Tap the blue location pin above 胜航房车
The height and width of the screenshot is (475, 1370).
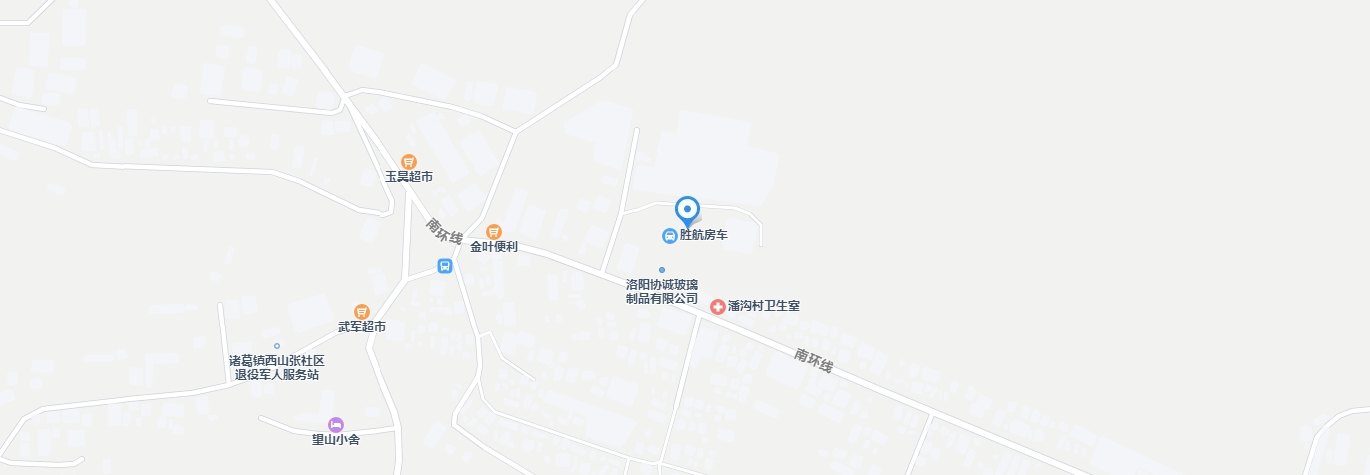687,210
